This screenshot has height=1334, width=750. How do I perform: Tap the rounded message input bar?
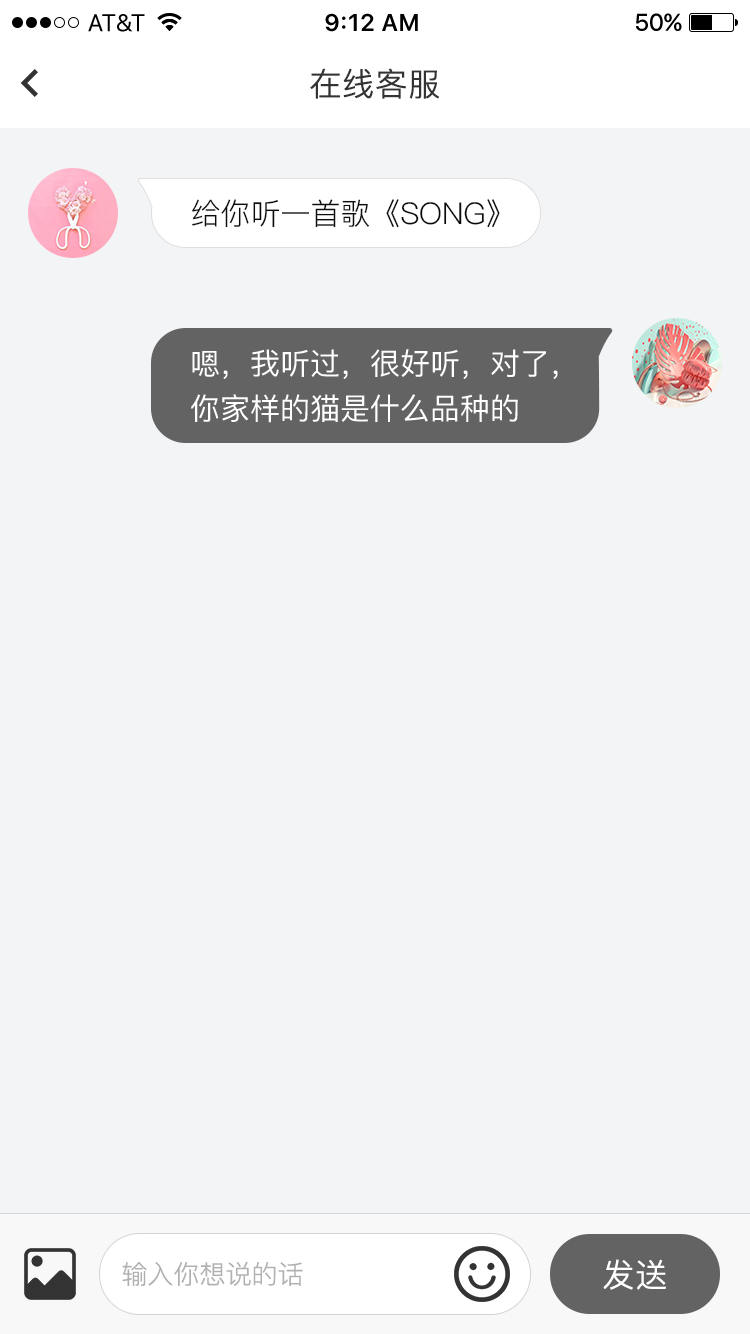pos(315,1274)
